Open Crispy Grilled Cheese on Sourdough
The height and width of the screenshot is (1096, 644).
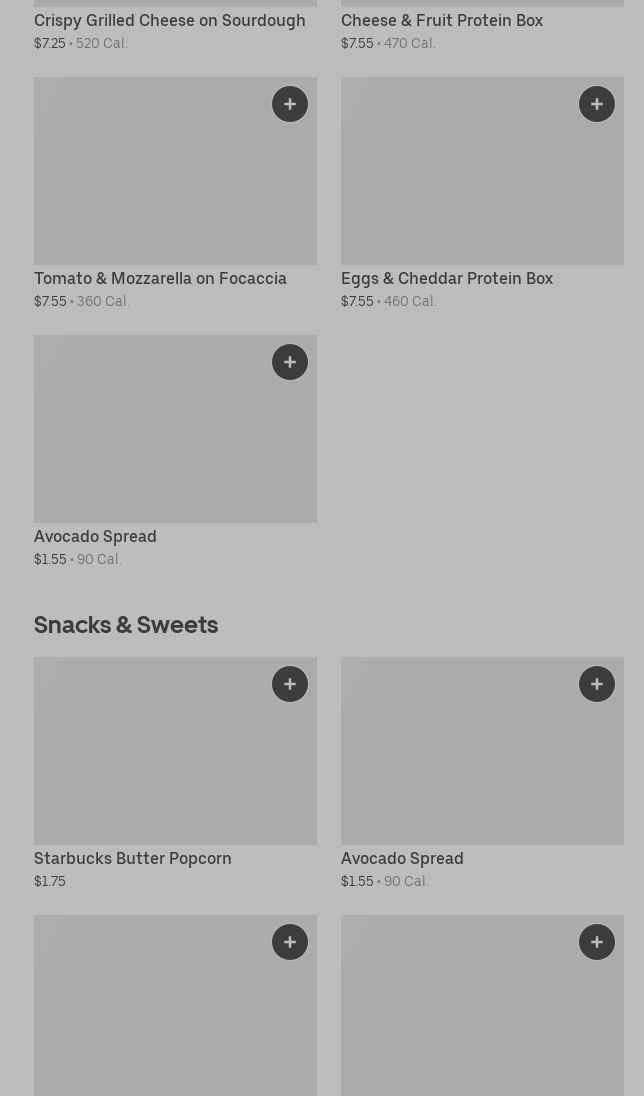(x=169, y=21)
